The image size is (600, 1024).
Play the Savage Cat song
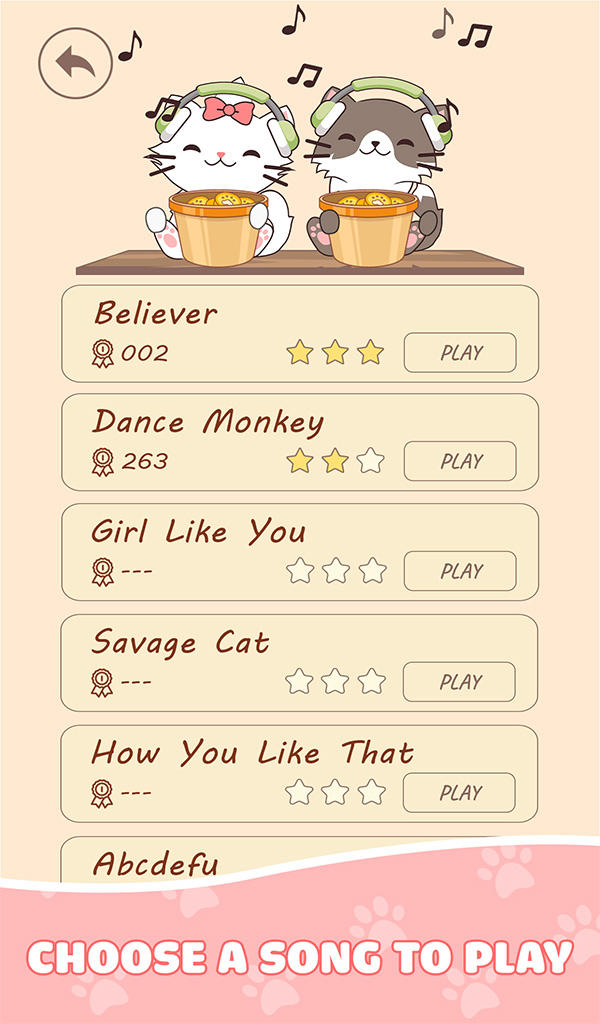(460, 682)
